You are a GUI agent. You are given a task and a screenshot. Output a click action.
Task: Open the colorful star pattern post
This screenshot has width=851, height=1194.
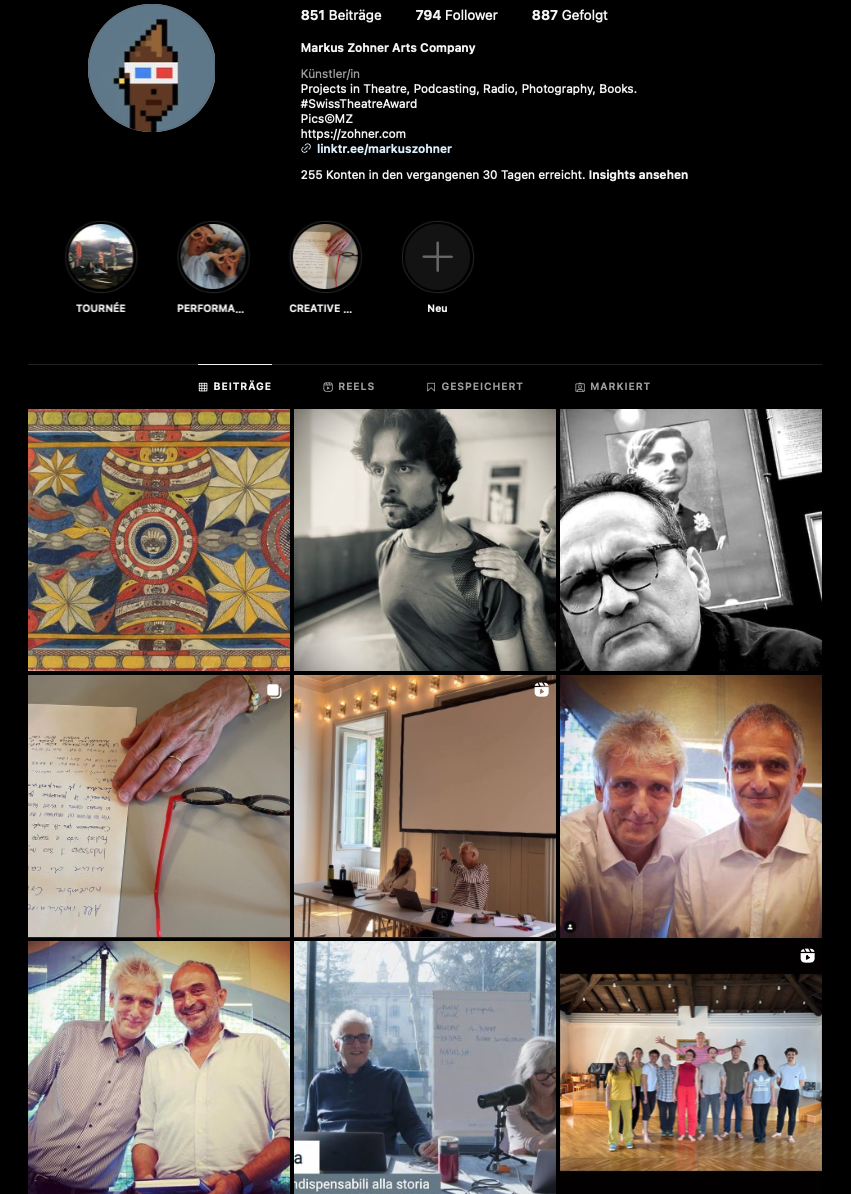click(x=159, y=540)
